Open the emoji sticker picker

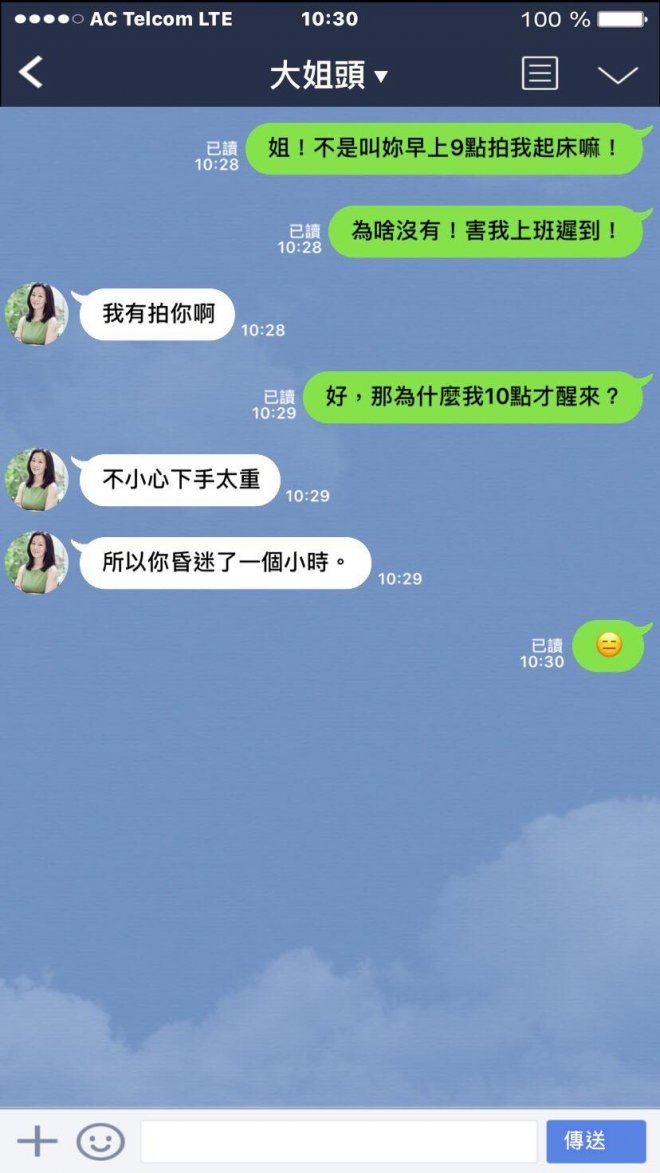[x=101, y=1141]
